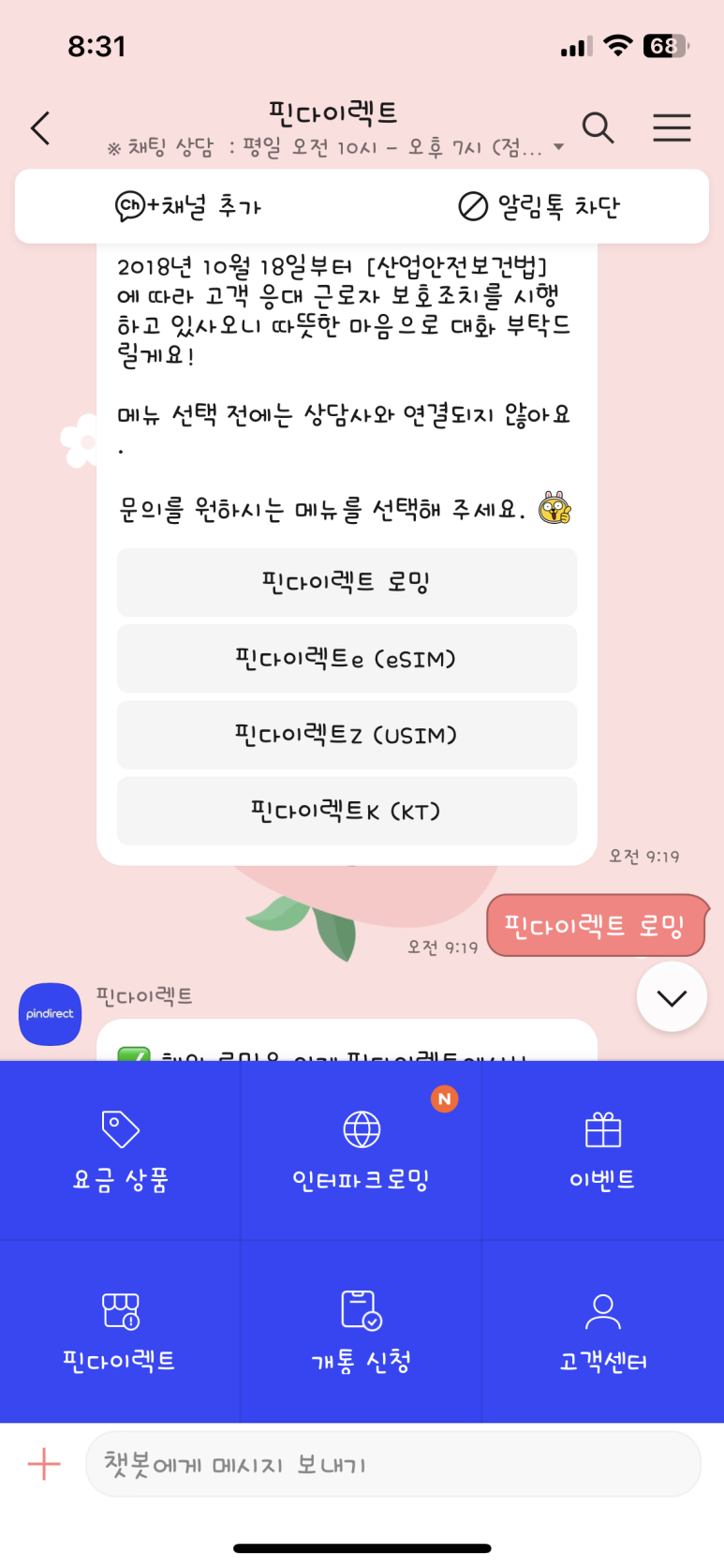Image resolution: width=724 pixels, height=1568 pixels.
Task: Tap the plus attachment icon
Action: tap(44, 1464)
